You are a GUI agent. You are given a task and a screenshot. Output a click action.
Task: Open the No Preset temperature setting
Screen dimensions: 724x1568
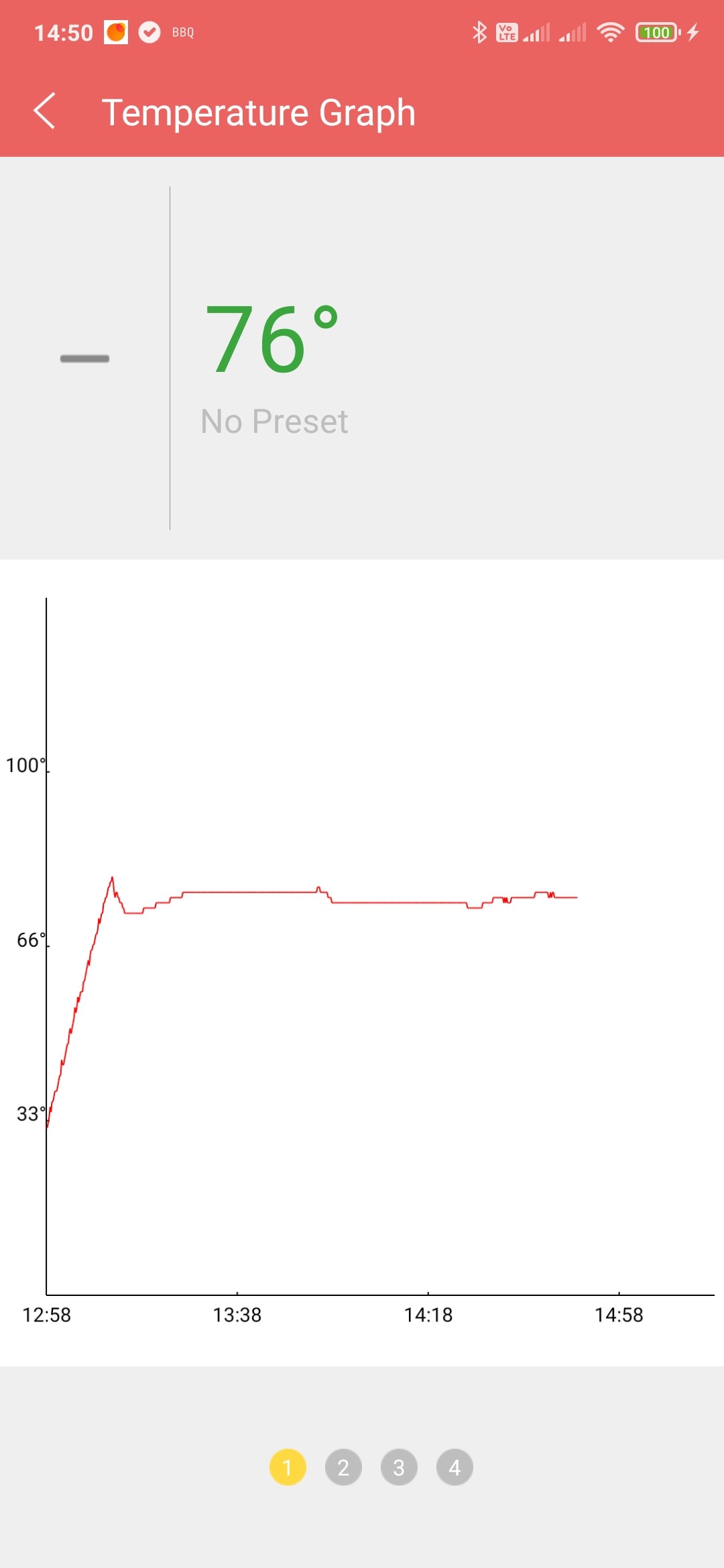pyautogui.click(x=274, y=421)
